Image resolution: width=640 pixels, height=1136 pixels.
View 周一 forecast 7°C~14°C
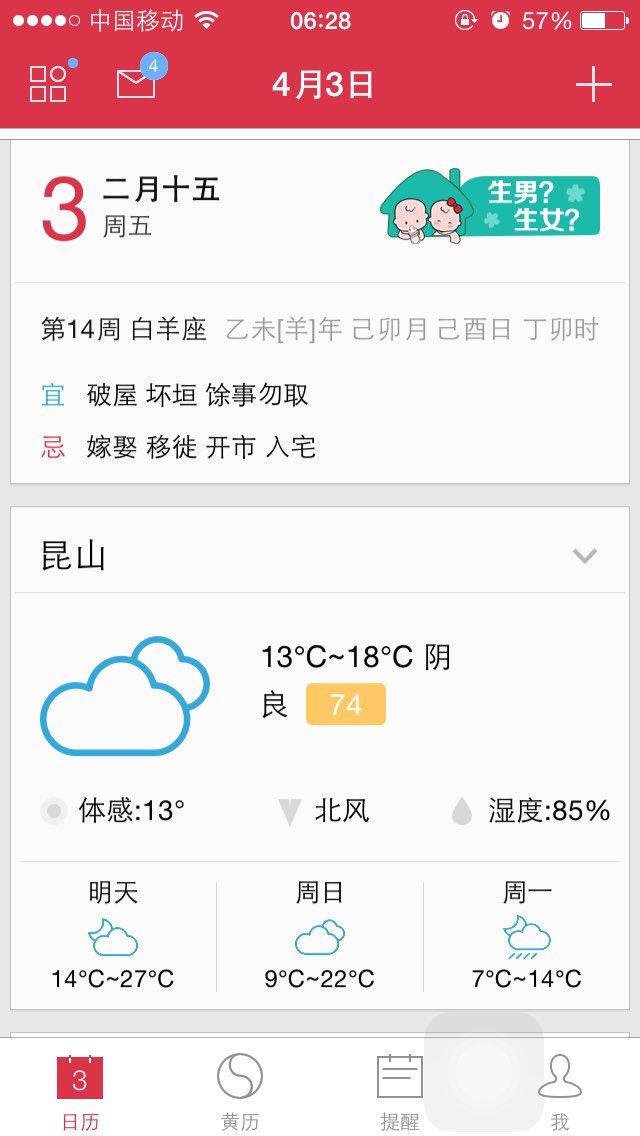click(x=526, y=934)
